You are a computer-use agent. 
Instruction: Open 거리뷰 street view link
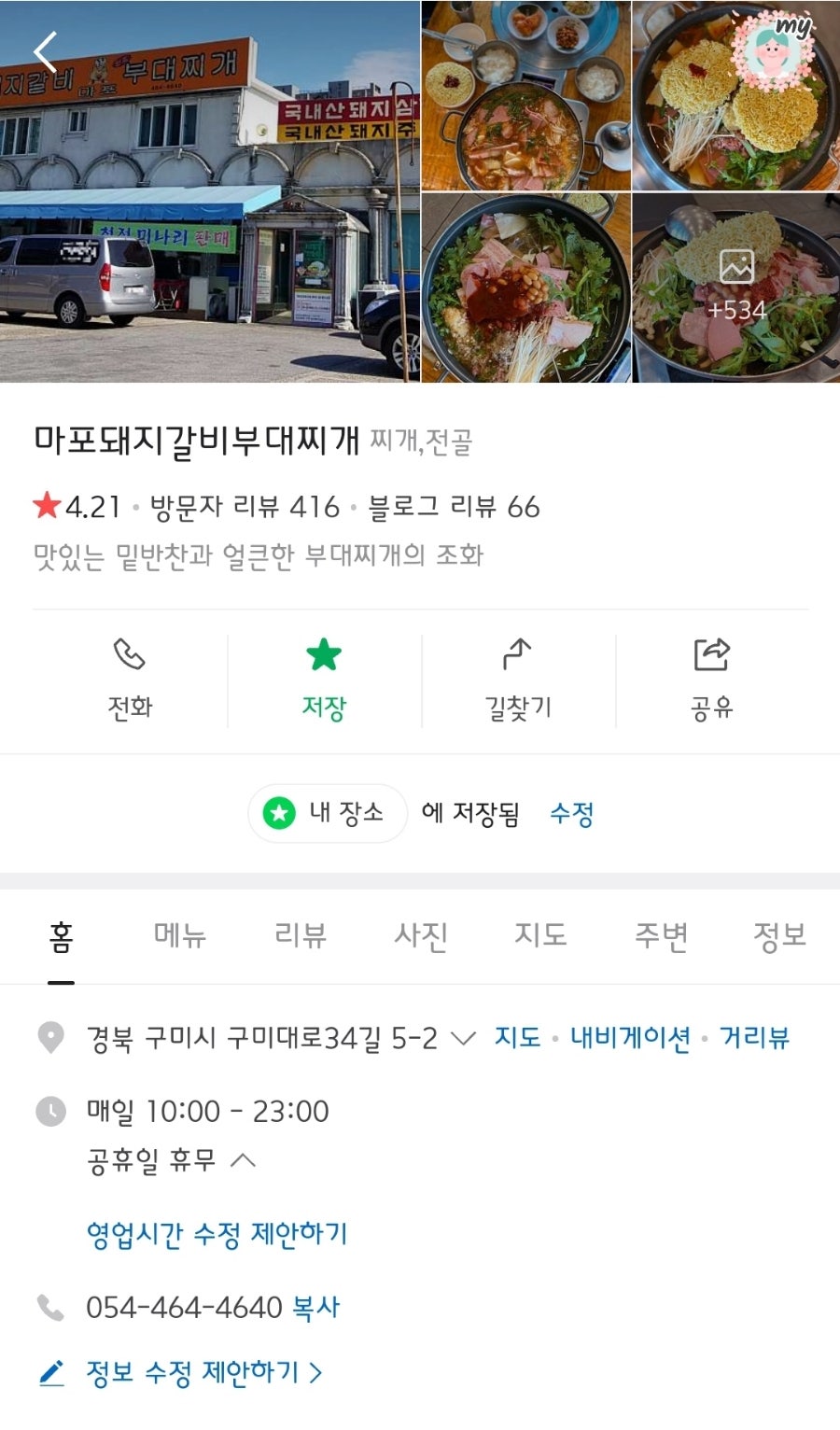click(x=755, y=1038)
